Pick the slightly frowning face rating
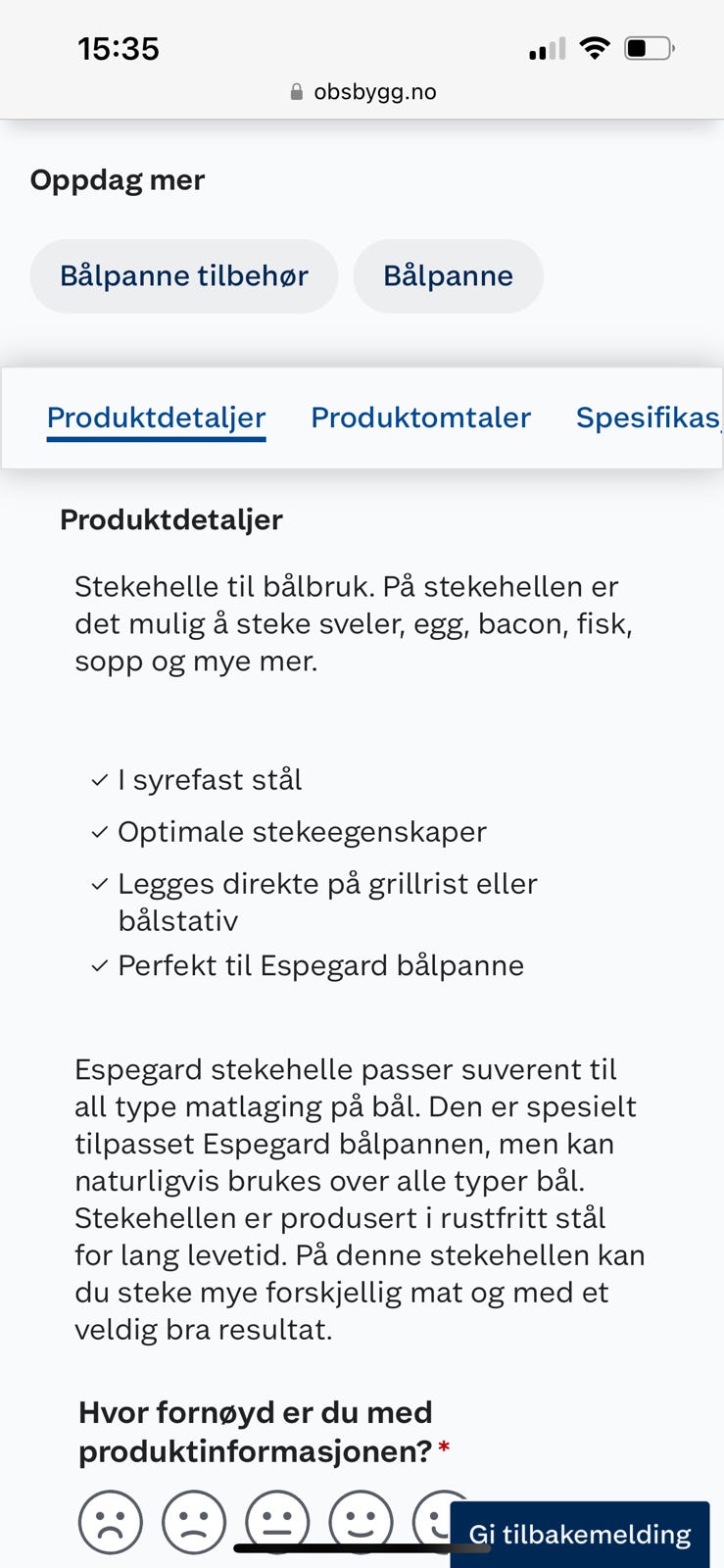 tap(194, 1521)
